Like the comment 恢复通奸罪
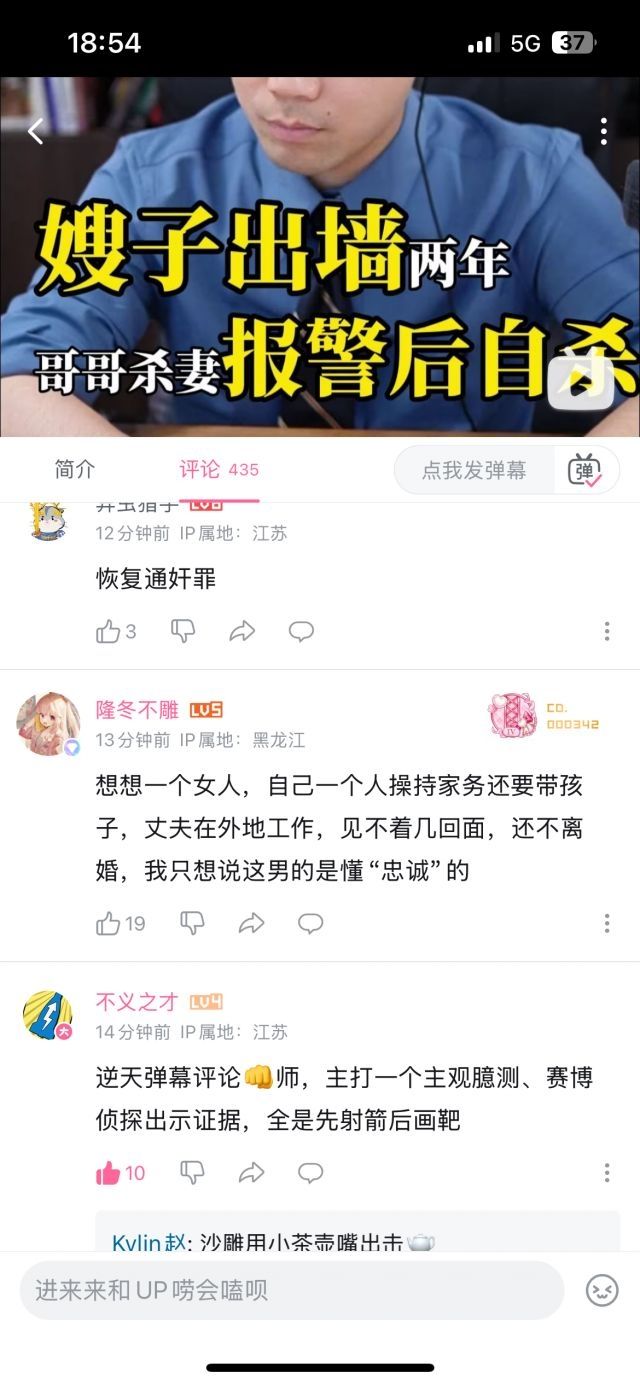 [109, 631]
